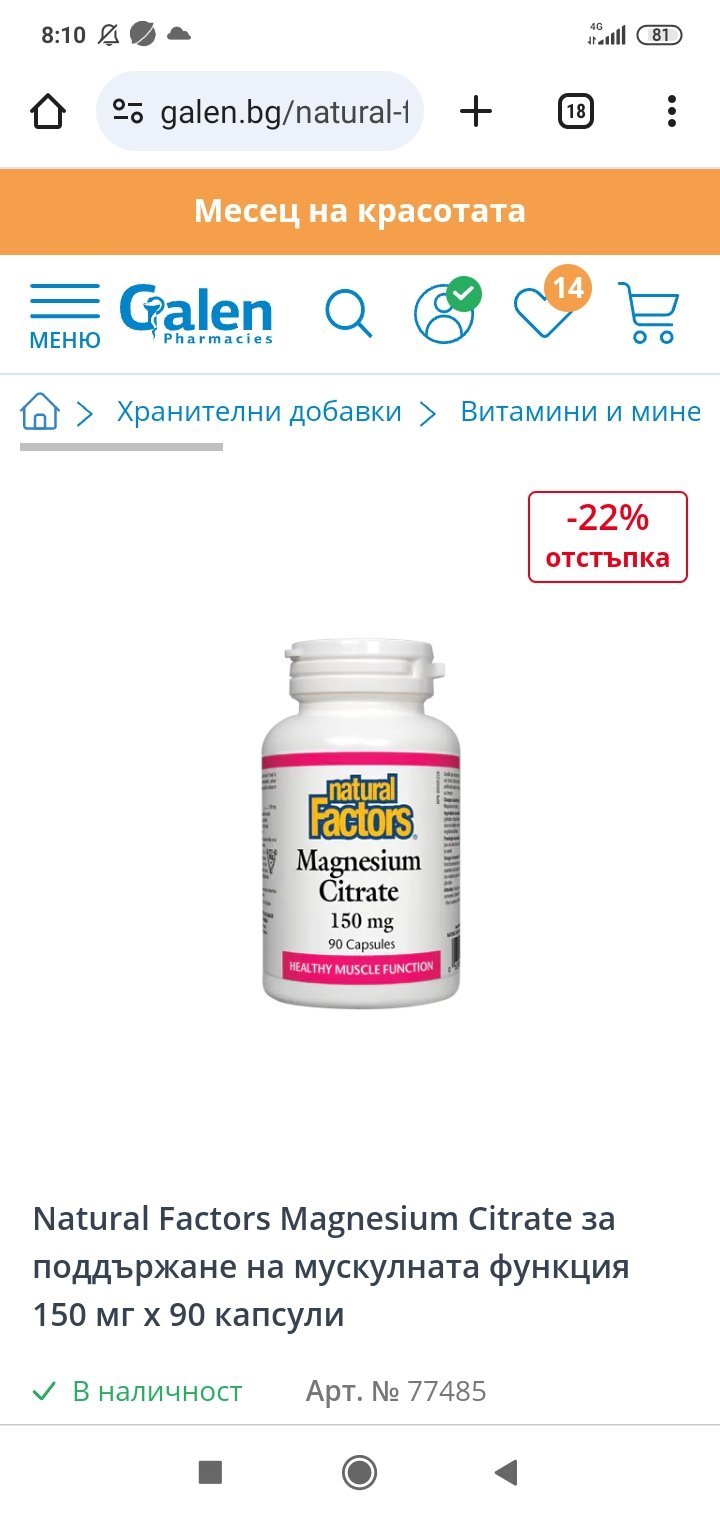Open the tab switcher showing 18 tabs
The width and height of the screenshot is (720, 1520).
tap(575, 112)
